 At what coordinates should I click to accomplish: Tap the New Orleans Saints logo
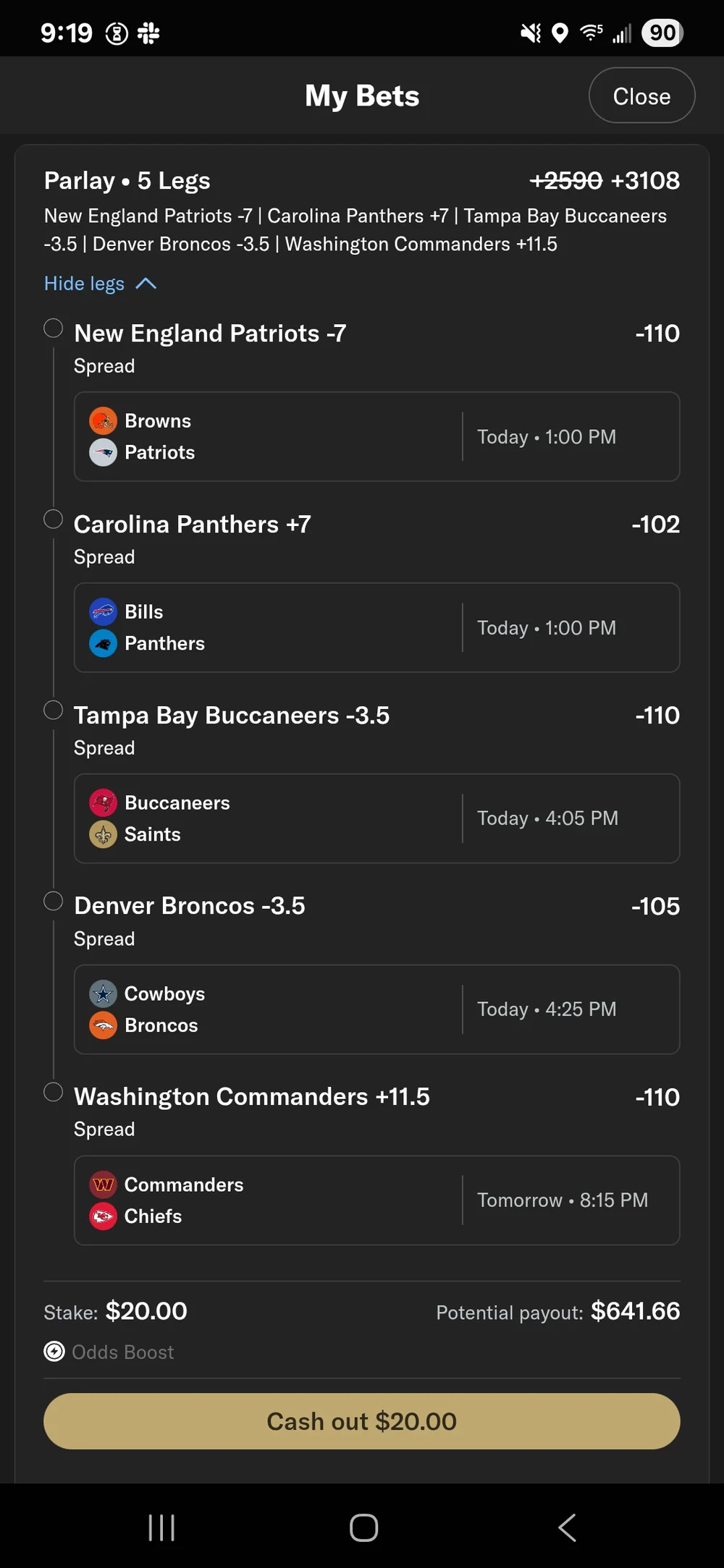tap(104, 834)
